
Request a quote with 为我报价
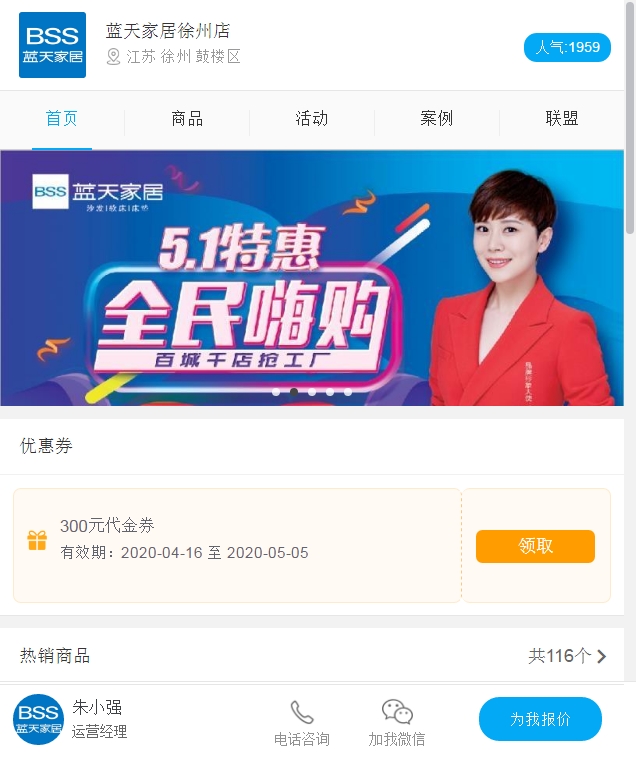pyautogui.click(x=540, y=719)
